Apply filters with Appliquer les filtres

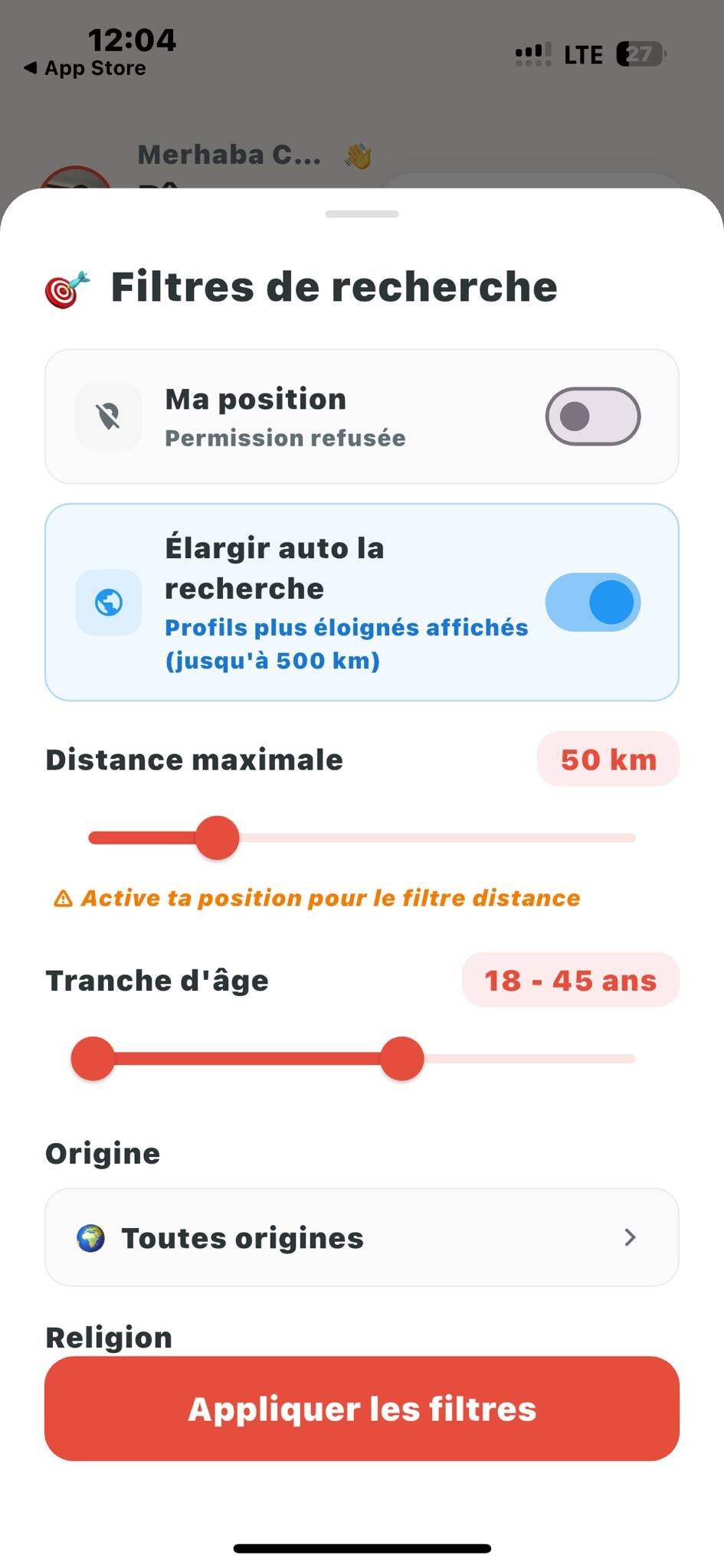coord(362,1409)
